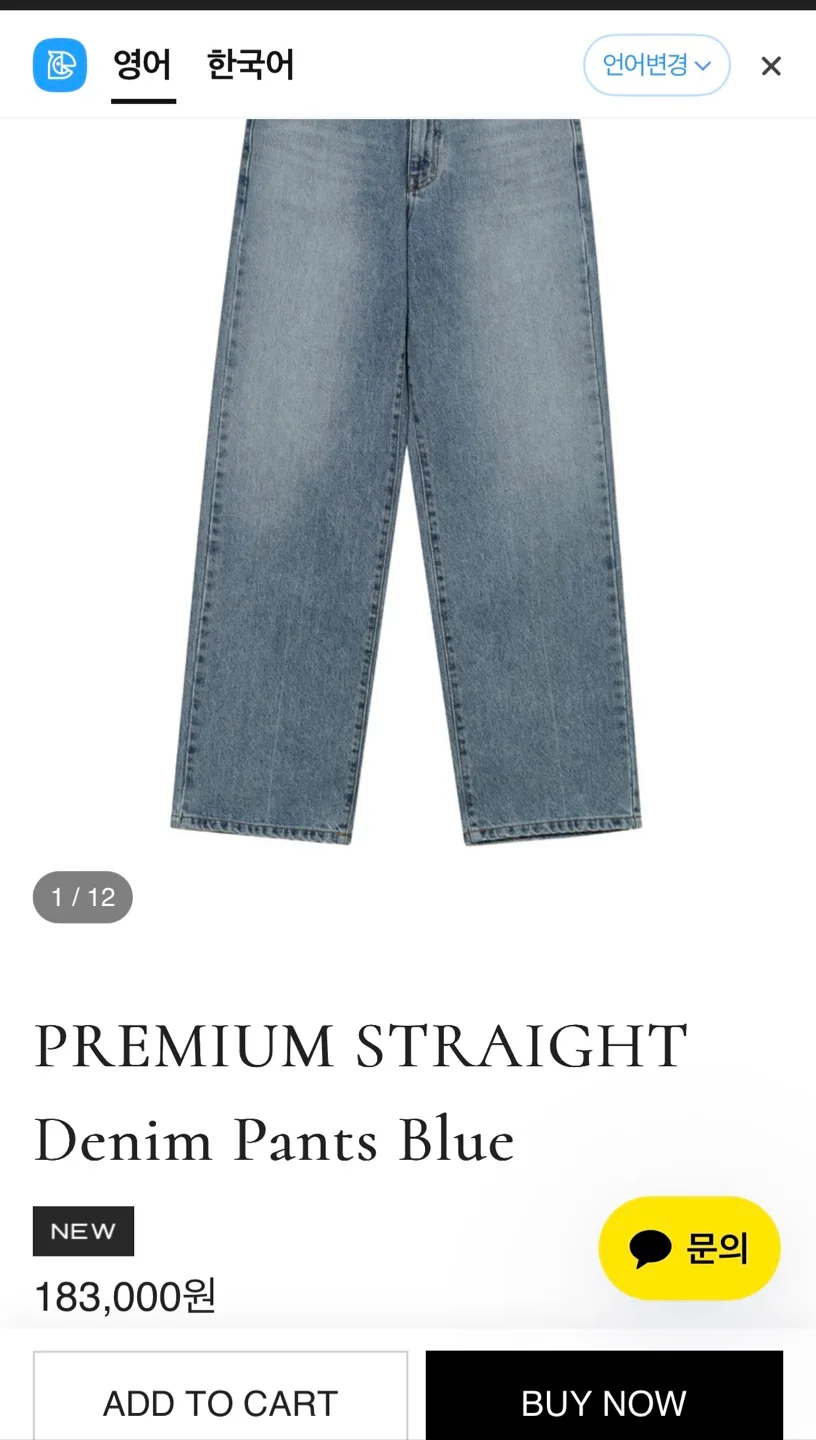Viewport: 816px width, 1440px height.
Task: Close the translation overlay
Action: (x=770, y=66)
